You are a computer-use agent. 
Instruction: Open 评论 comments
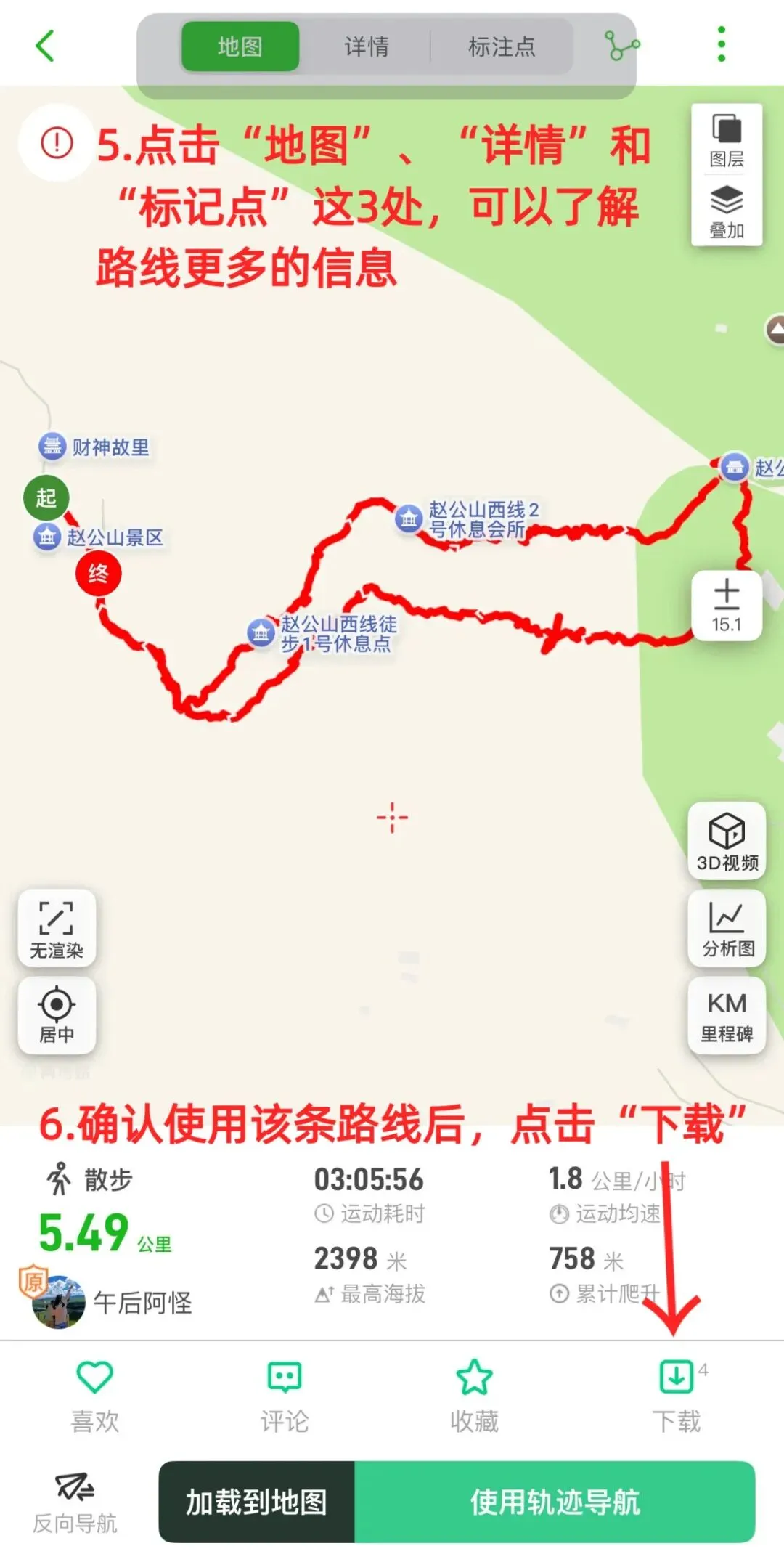[285, 1396]
